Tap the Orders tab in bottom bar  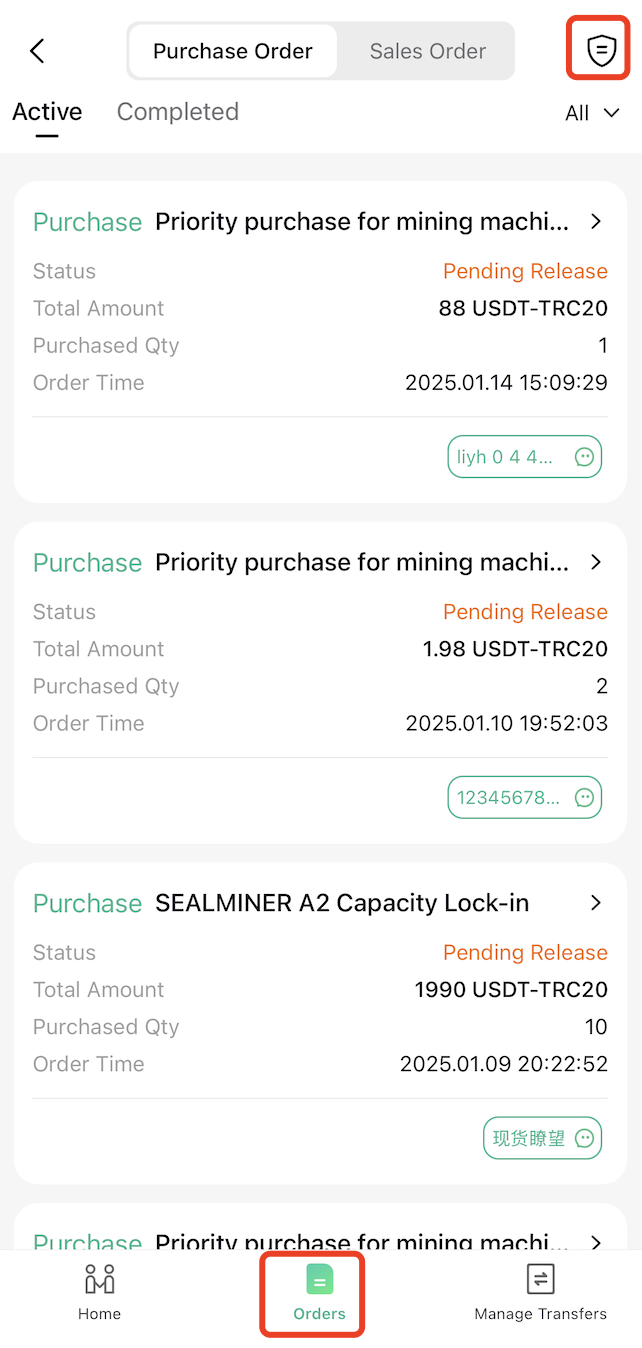pyautogui.click(x=319, y=1293)
